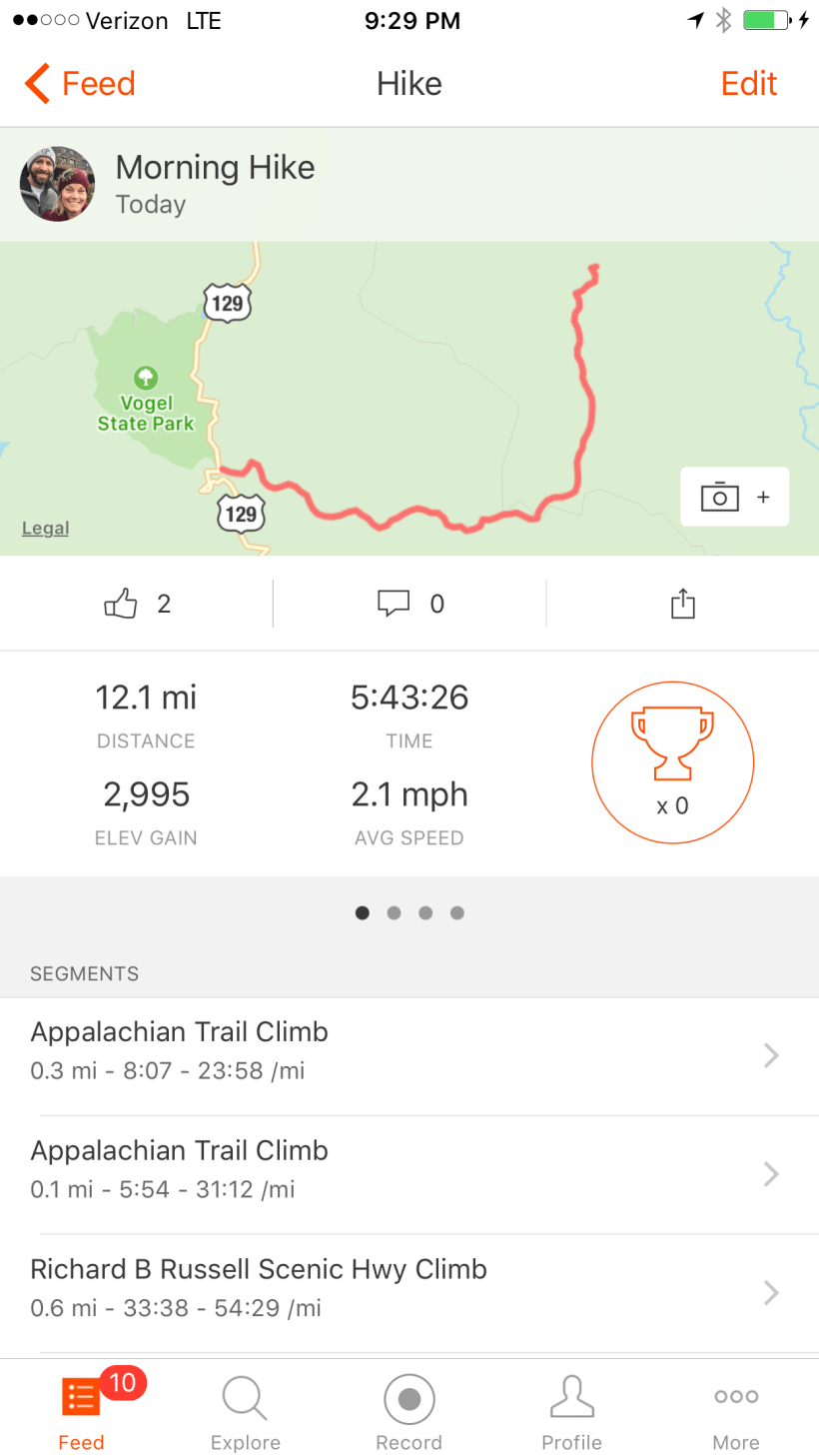Open the Legal link on the map
The width and height of the screenshot is (819, 1456).
45,529
